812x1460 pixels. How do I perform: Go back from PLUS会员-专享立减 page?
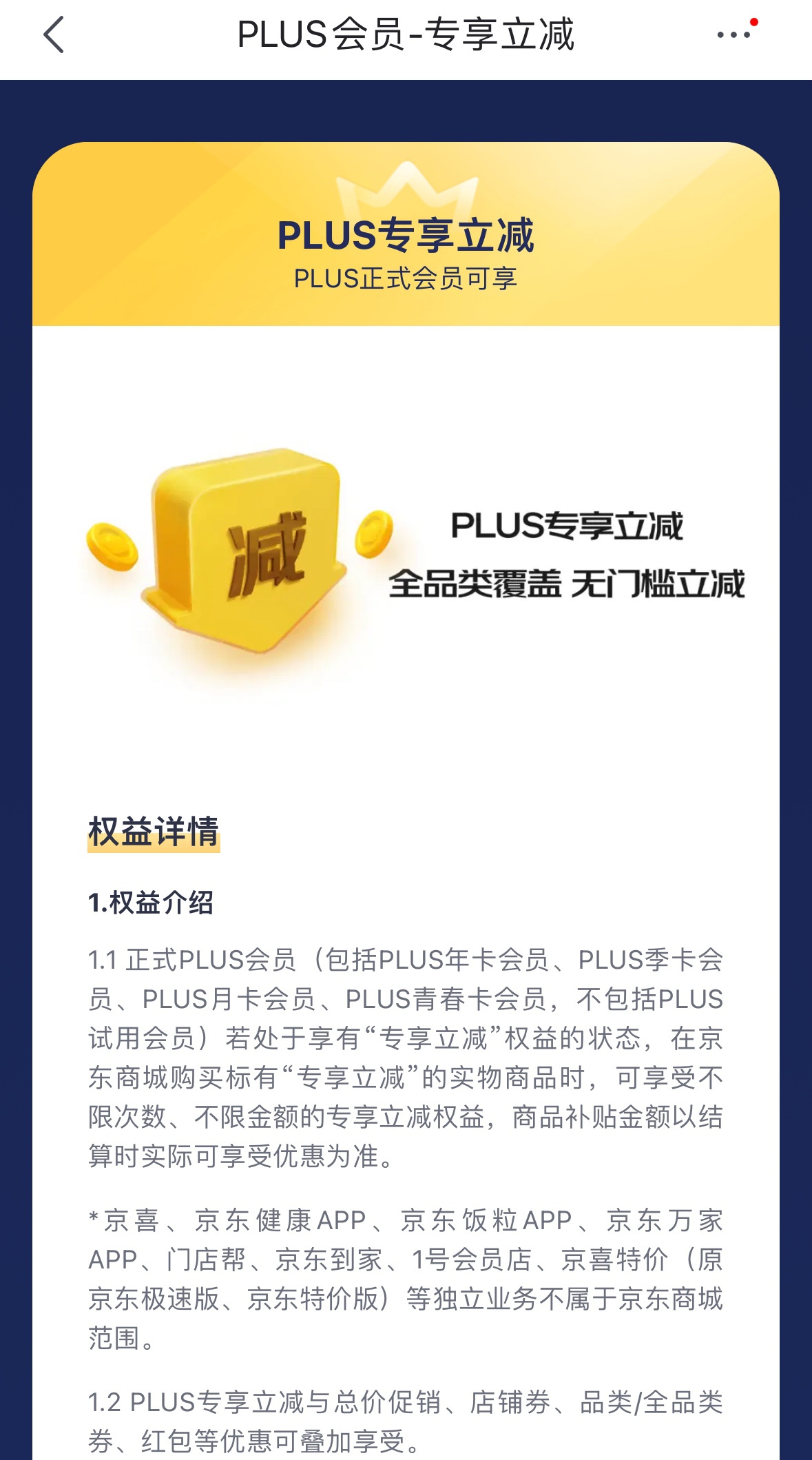[54, 35]
